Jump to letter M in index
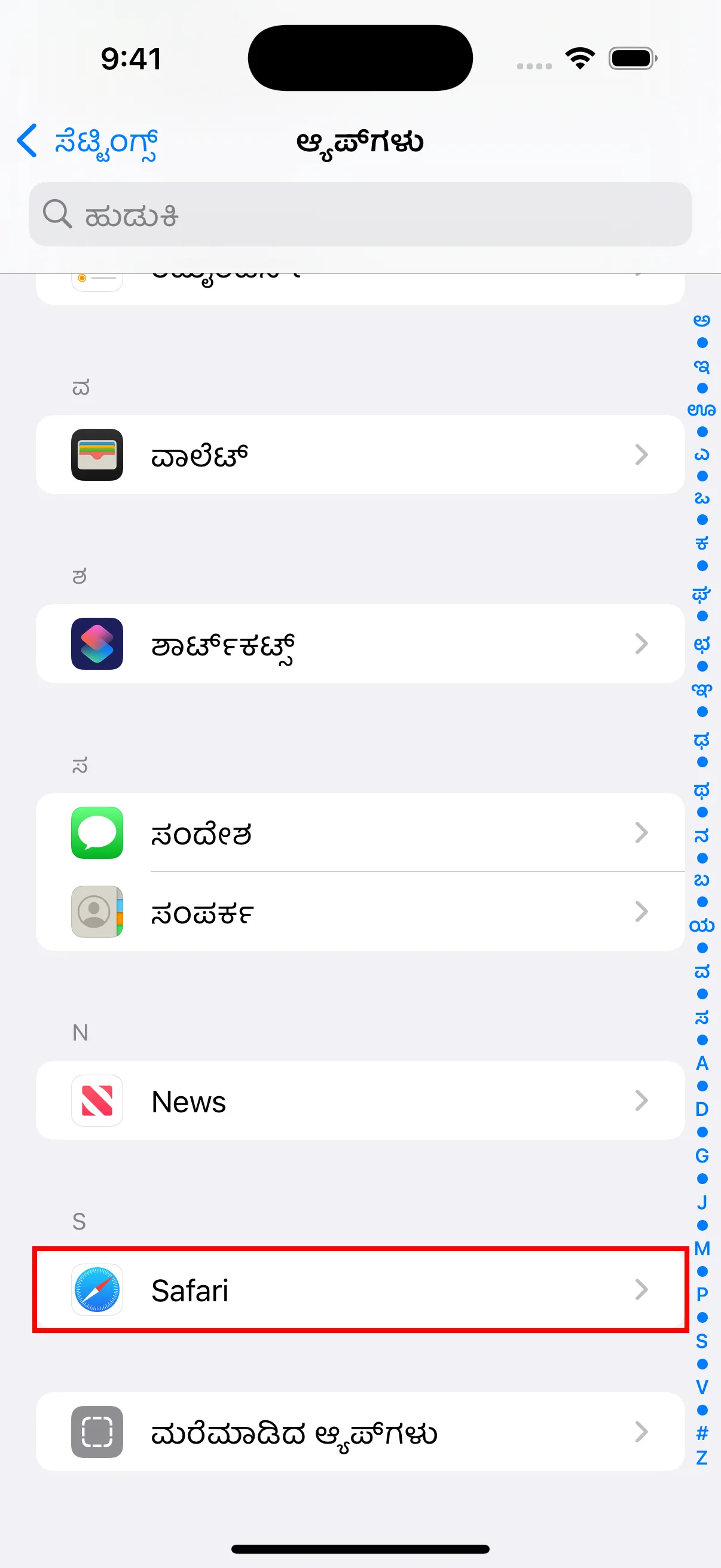The height and width of the screenshot is (1568, 721). (702, 1249)
